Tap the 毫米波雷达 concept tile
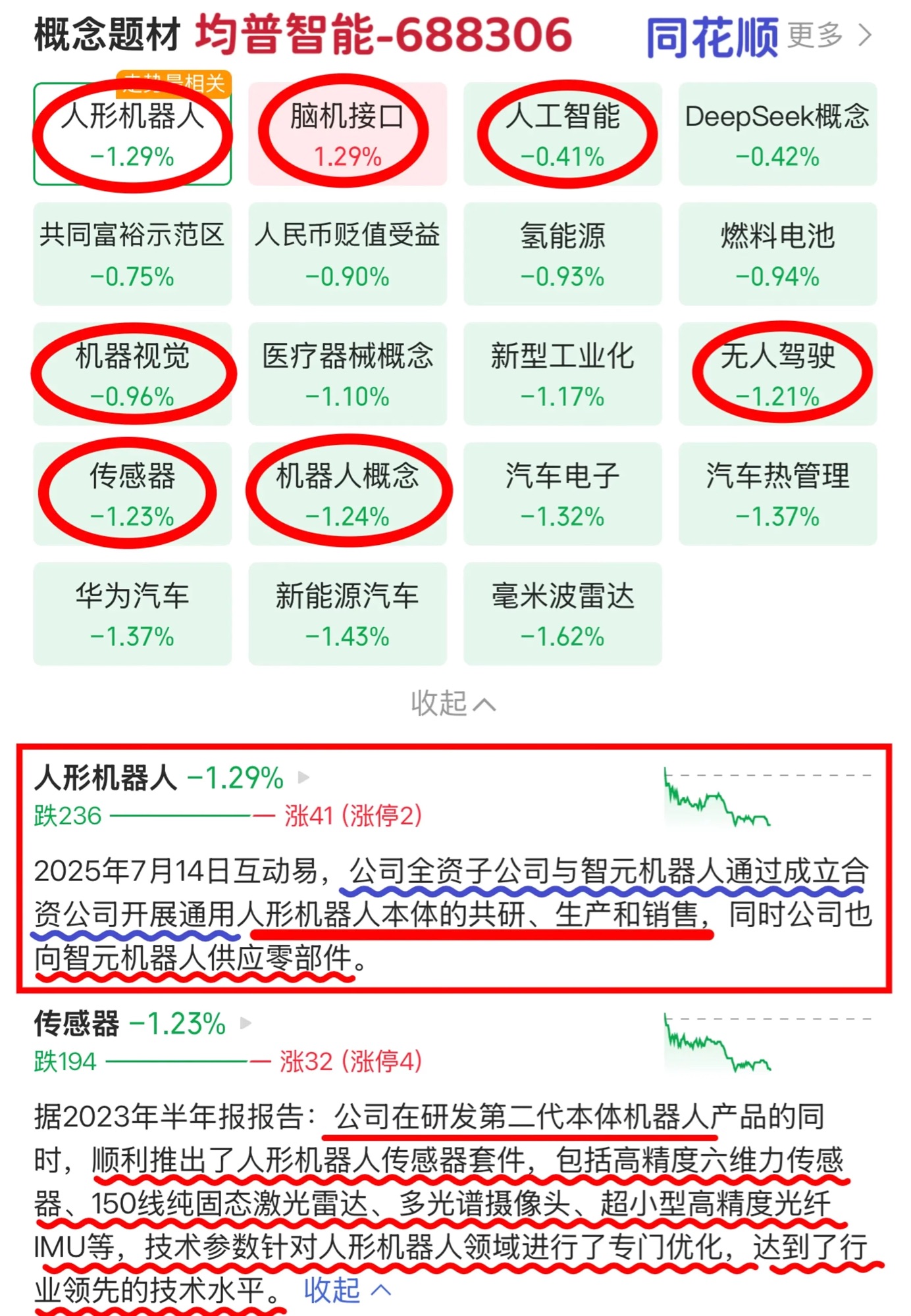Screen dimensions: 911x1316 562,614
